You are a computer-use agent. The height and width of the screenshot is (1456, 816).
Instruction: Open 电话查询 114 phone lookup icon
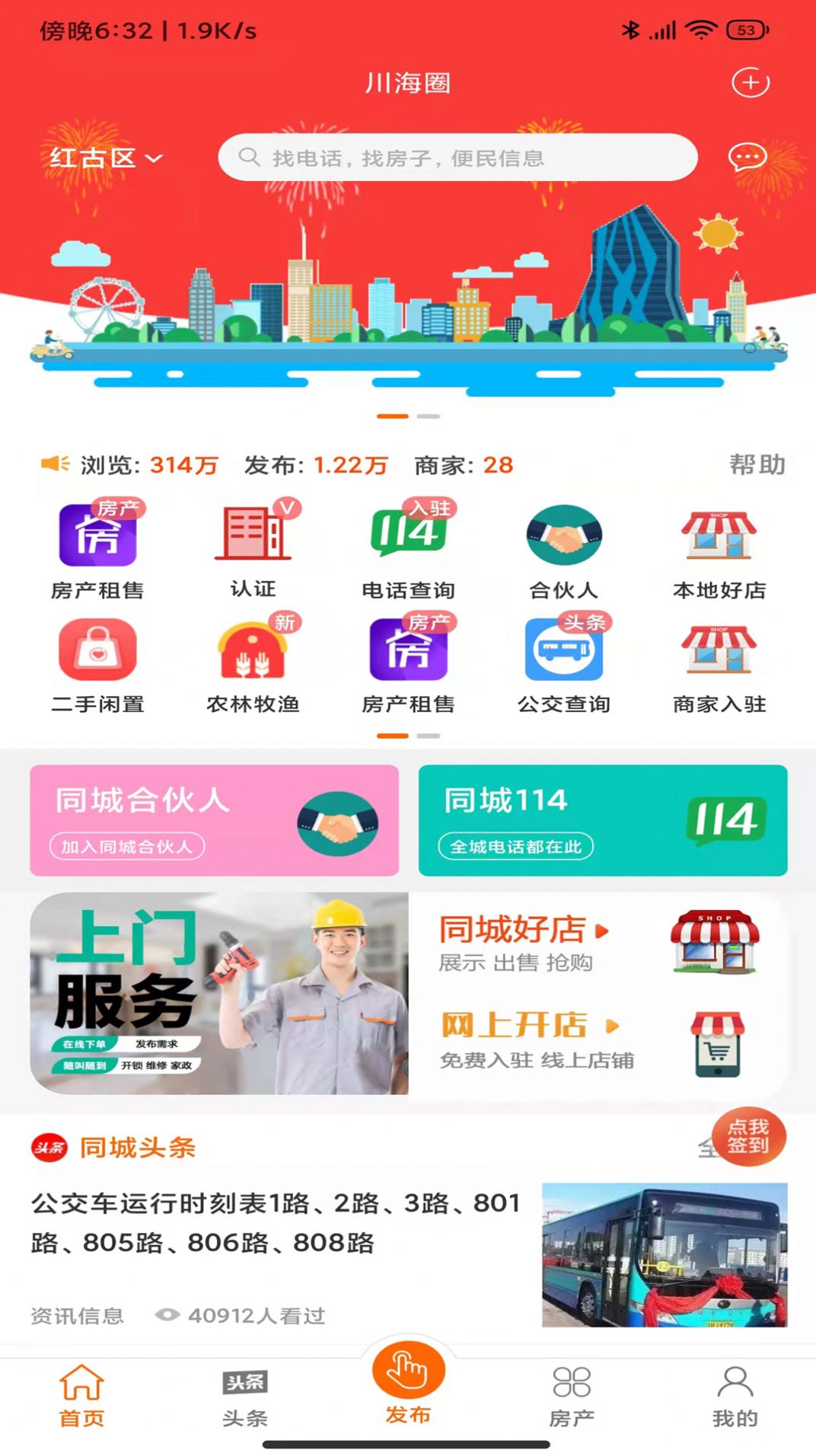coord(408,547)
